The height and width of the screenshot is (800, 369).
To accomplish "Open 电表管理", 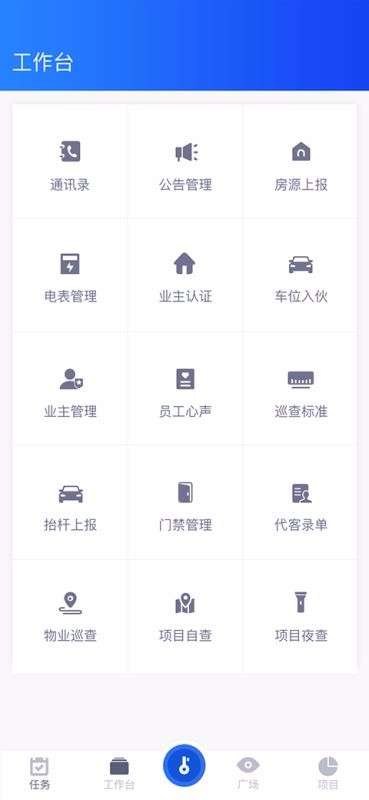I will (x=70, y=276).
